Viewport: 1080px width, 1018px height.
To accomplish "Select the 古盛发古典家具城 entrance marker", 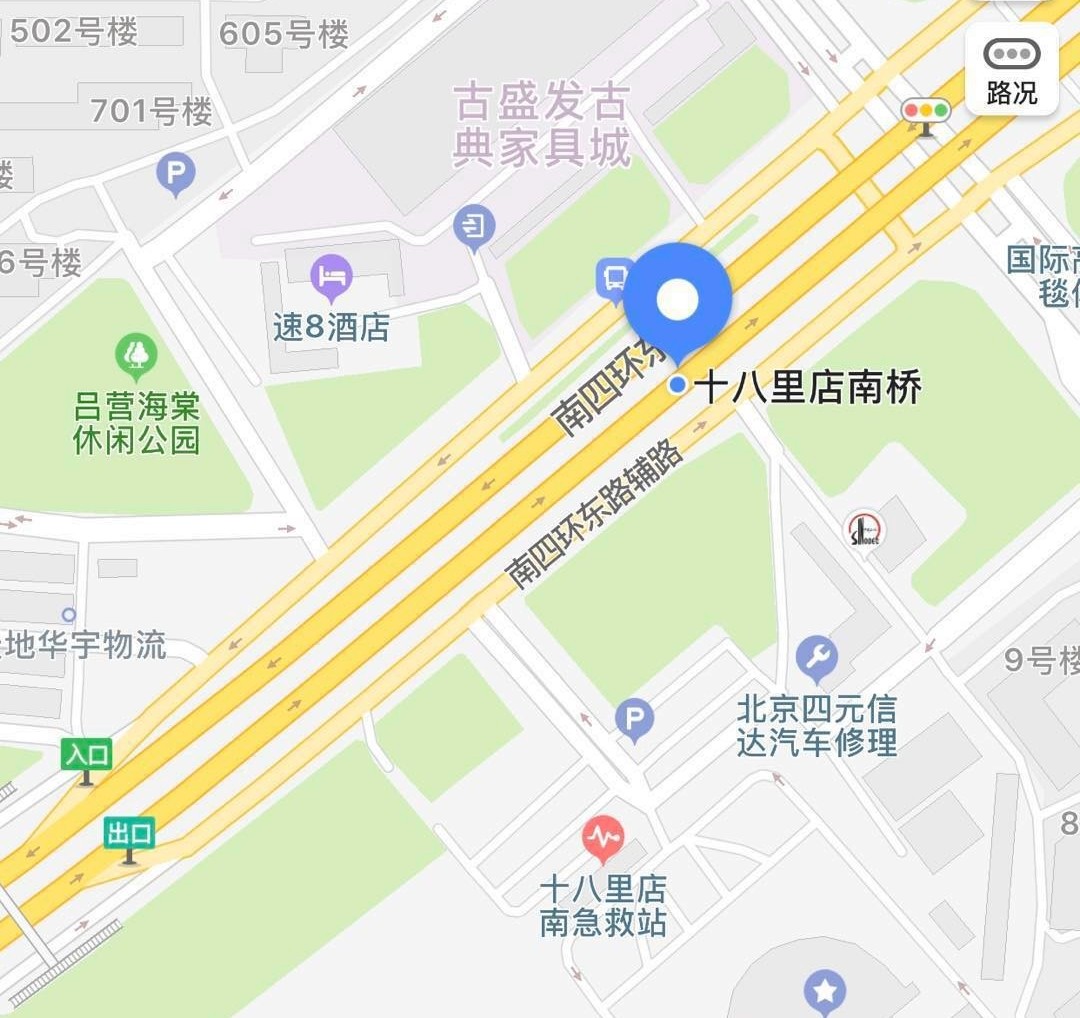I will click(474, 227).
